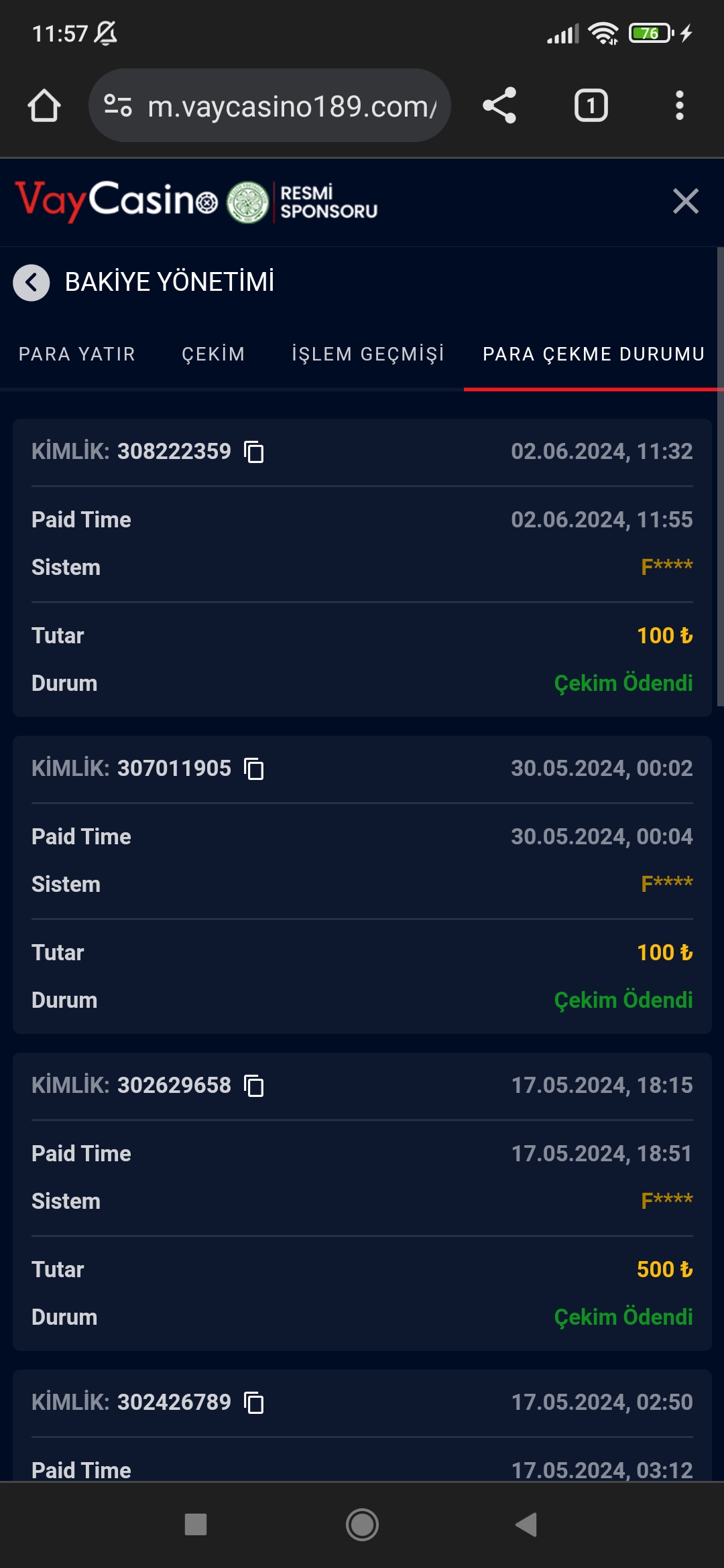Copy withdrawal ID 302426789
The image size is (724, 1568).
pos(254,1402)
